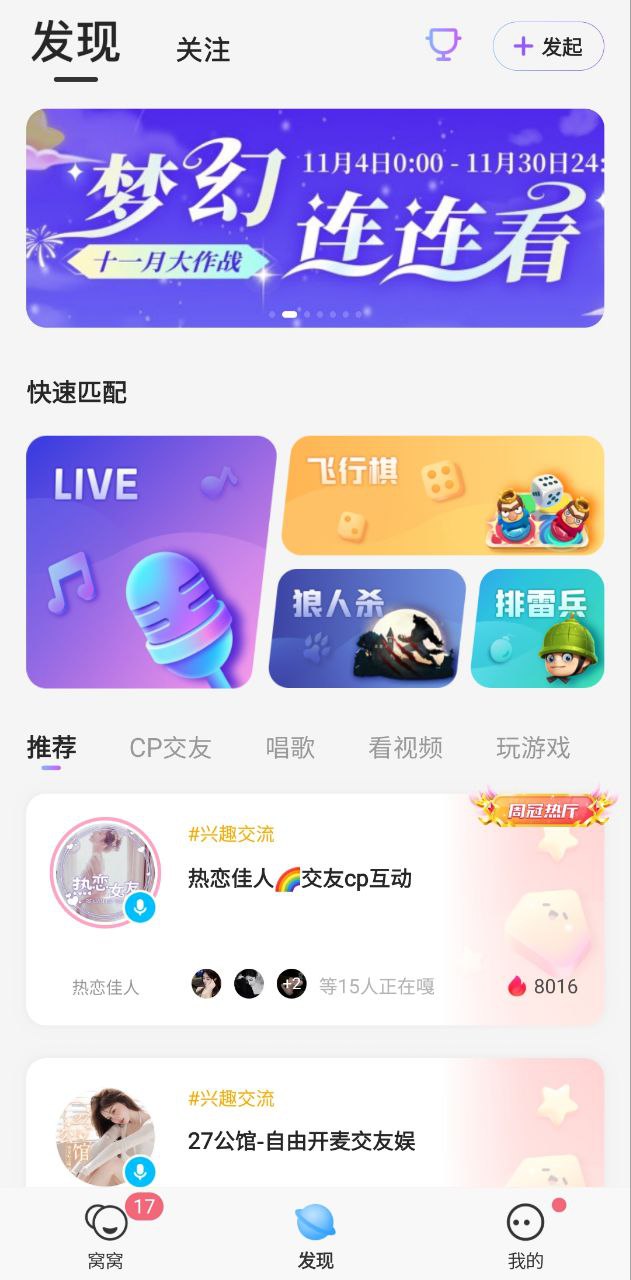Select the 推荐 category tab

coord(51,748)
